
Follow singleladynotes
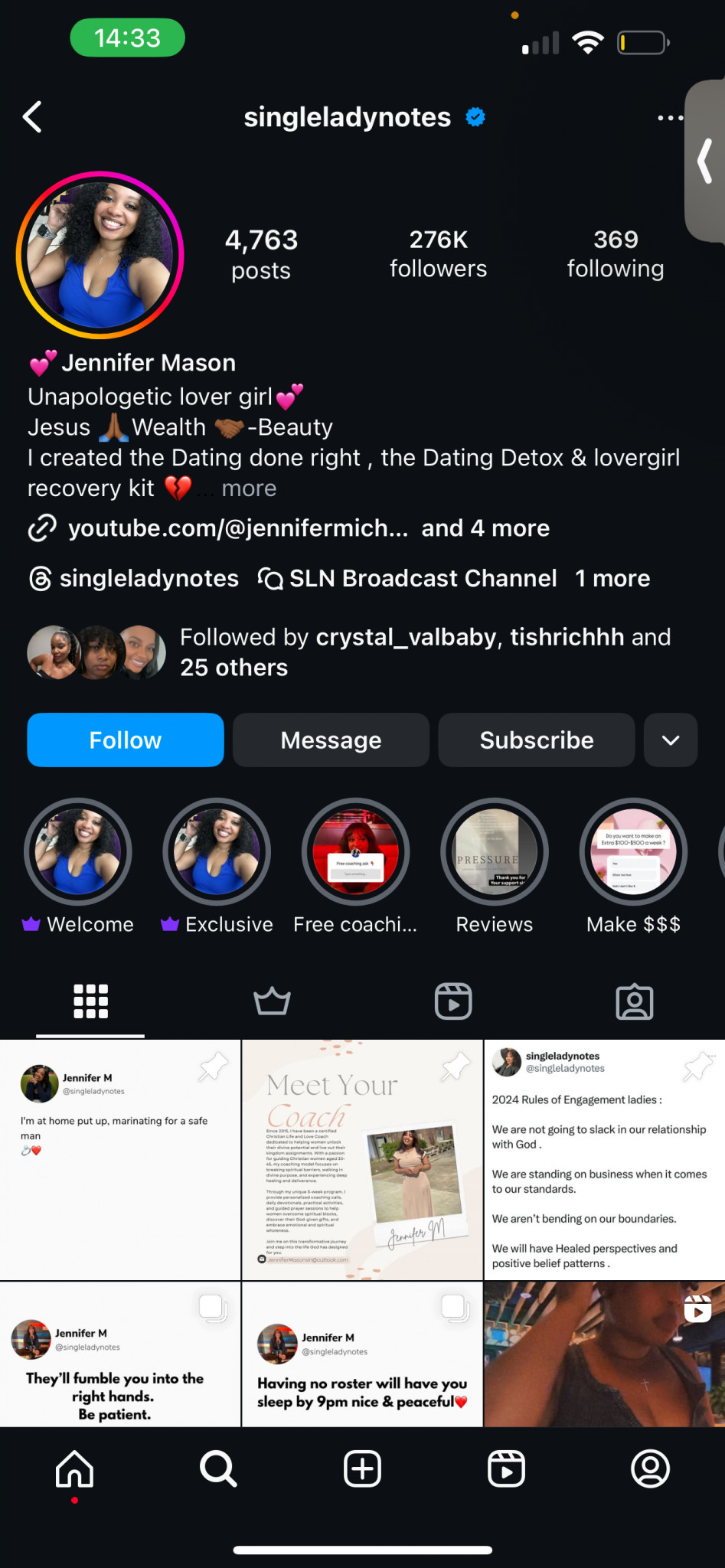tap(126, 740)
